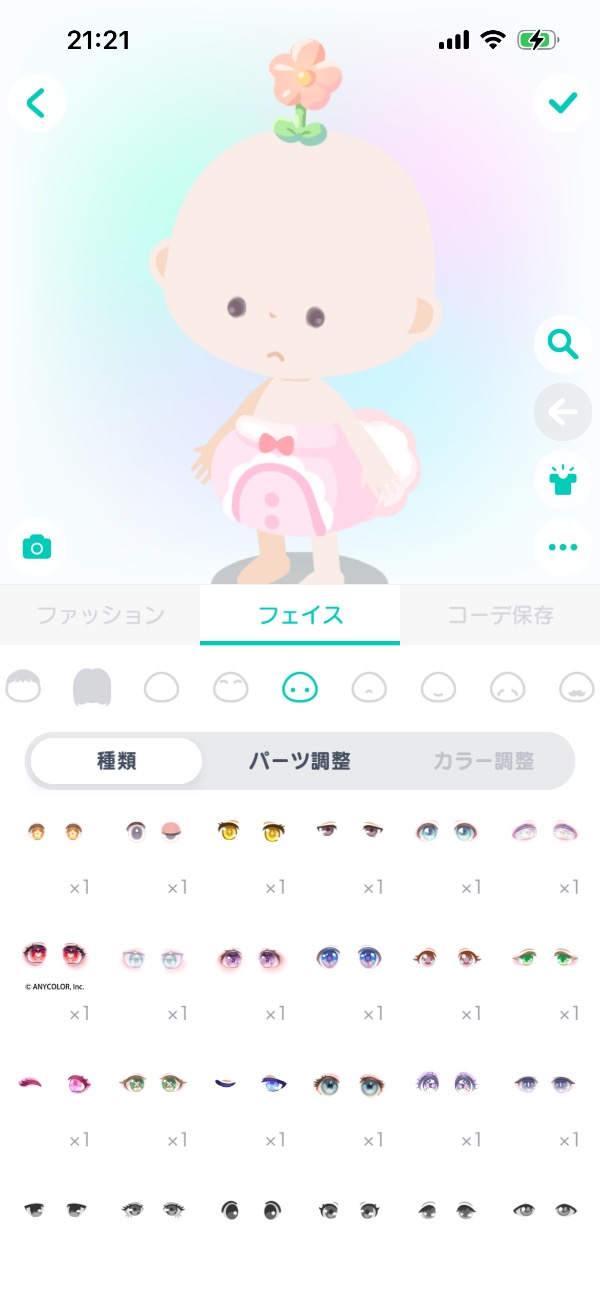
Task: Switch to the ファッション tab
Action: click(100, 615)
